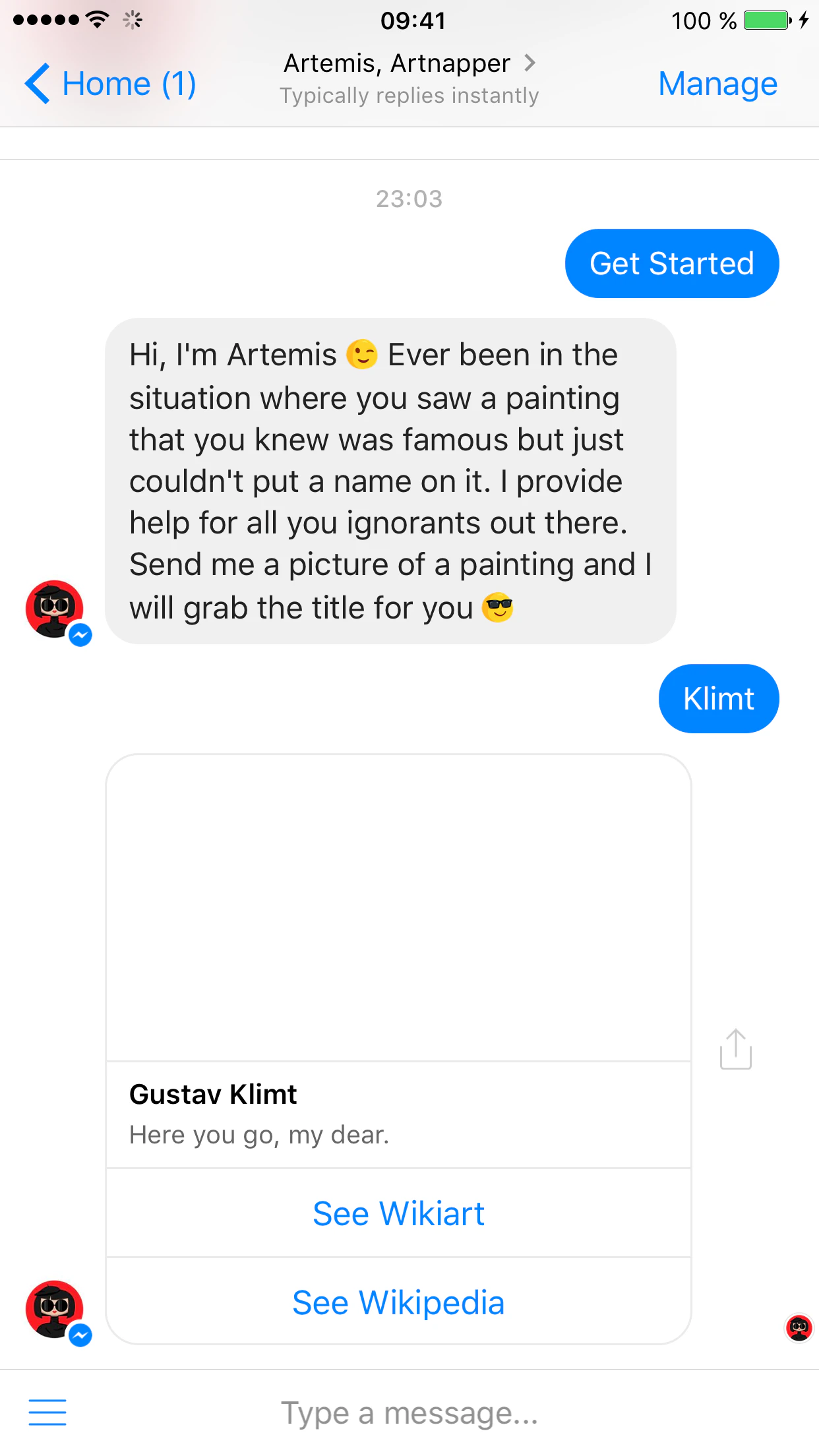Screen dimensions: 819x1456
Task: Focus the Type a message field
Action: click(x=409, y=1413)
